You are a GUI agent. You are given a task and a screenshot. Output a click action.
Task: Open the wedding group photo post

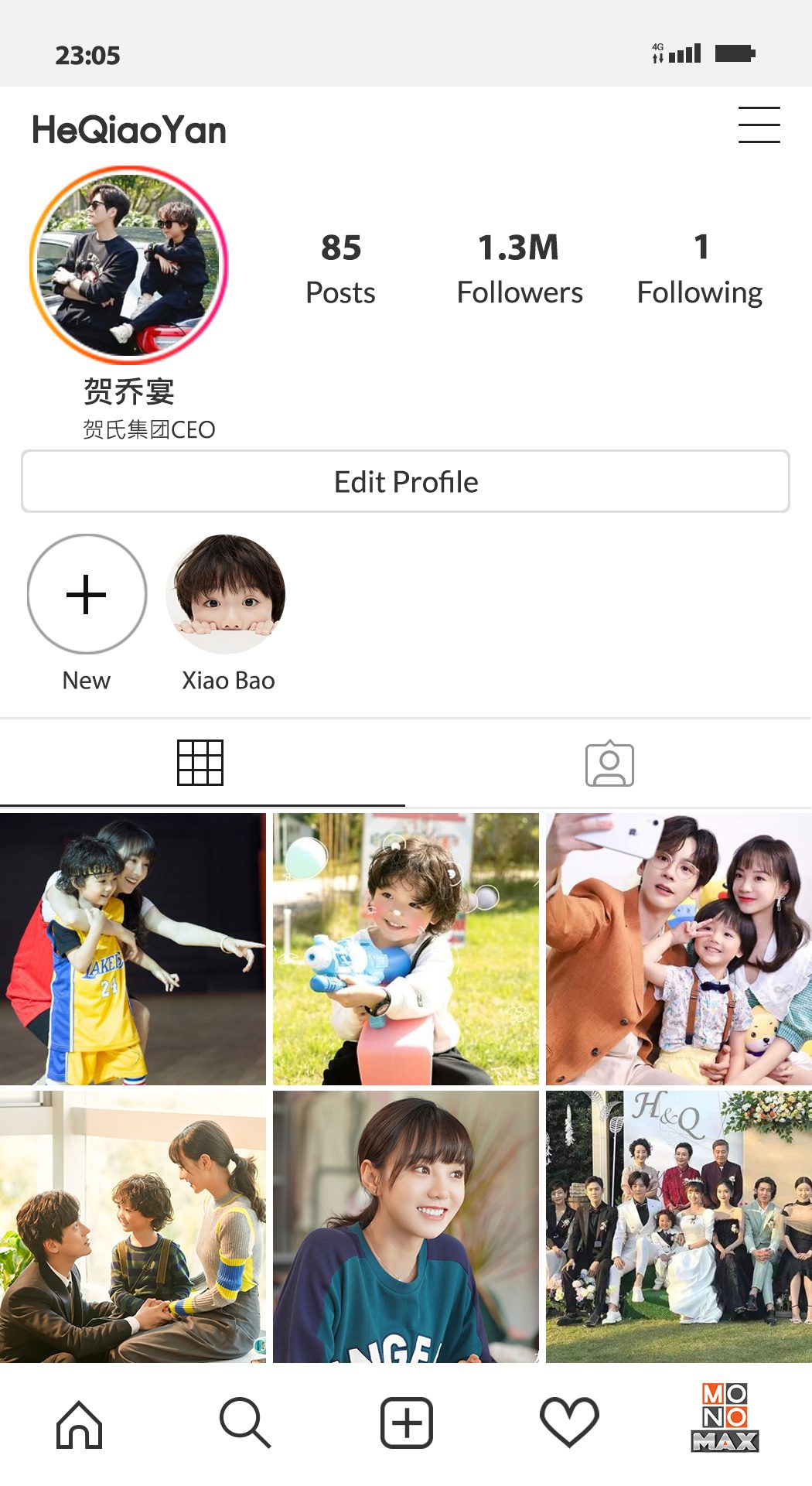(679, 1226)
